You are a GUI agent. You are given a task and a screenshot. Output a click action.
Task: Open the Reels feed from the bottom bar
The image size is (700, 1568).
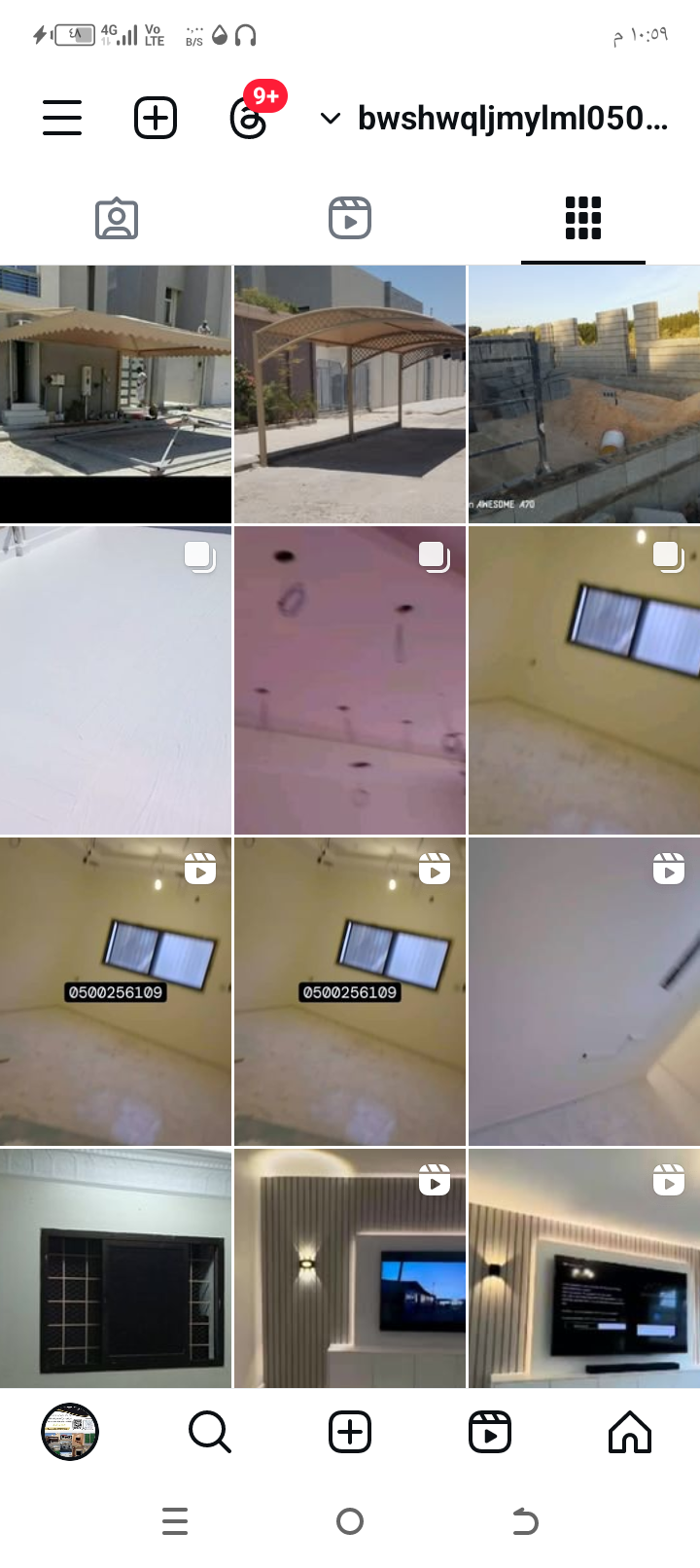click(490, 1432)
